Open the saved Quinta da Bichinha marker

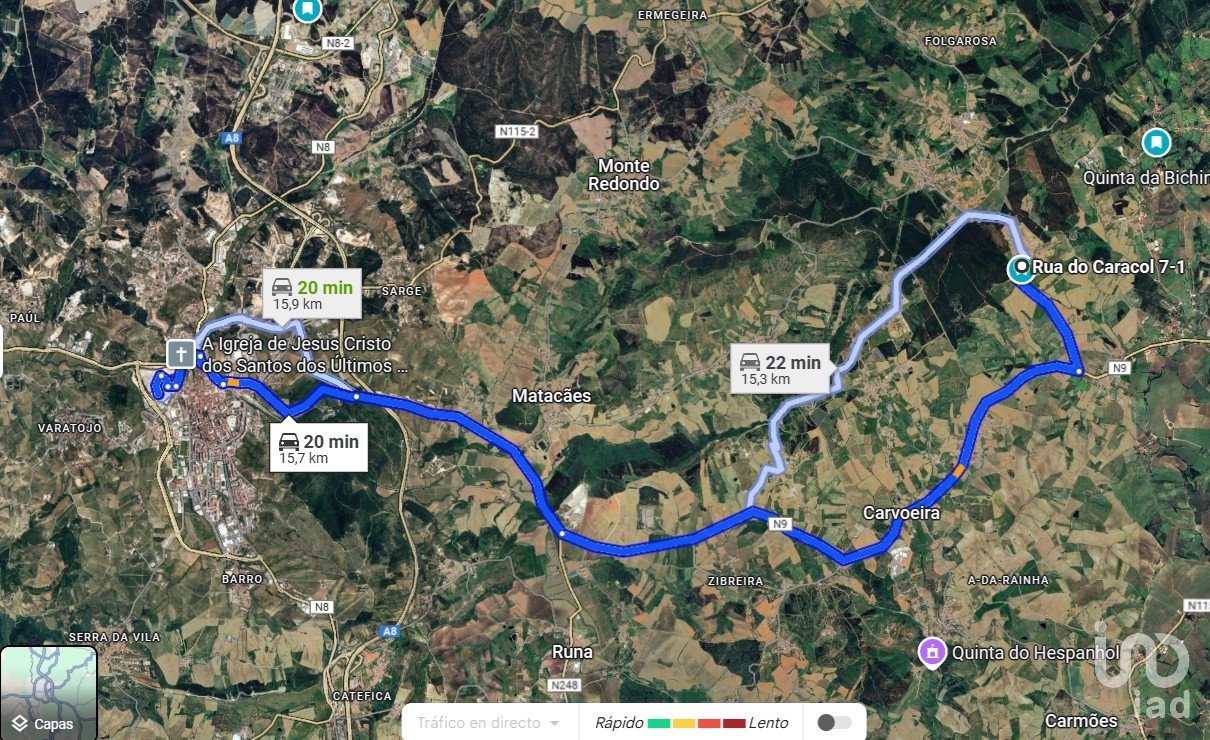[x=1156, y=143]
